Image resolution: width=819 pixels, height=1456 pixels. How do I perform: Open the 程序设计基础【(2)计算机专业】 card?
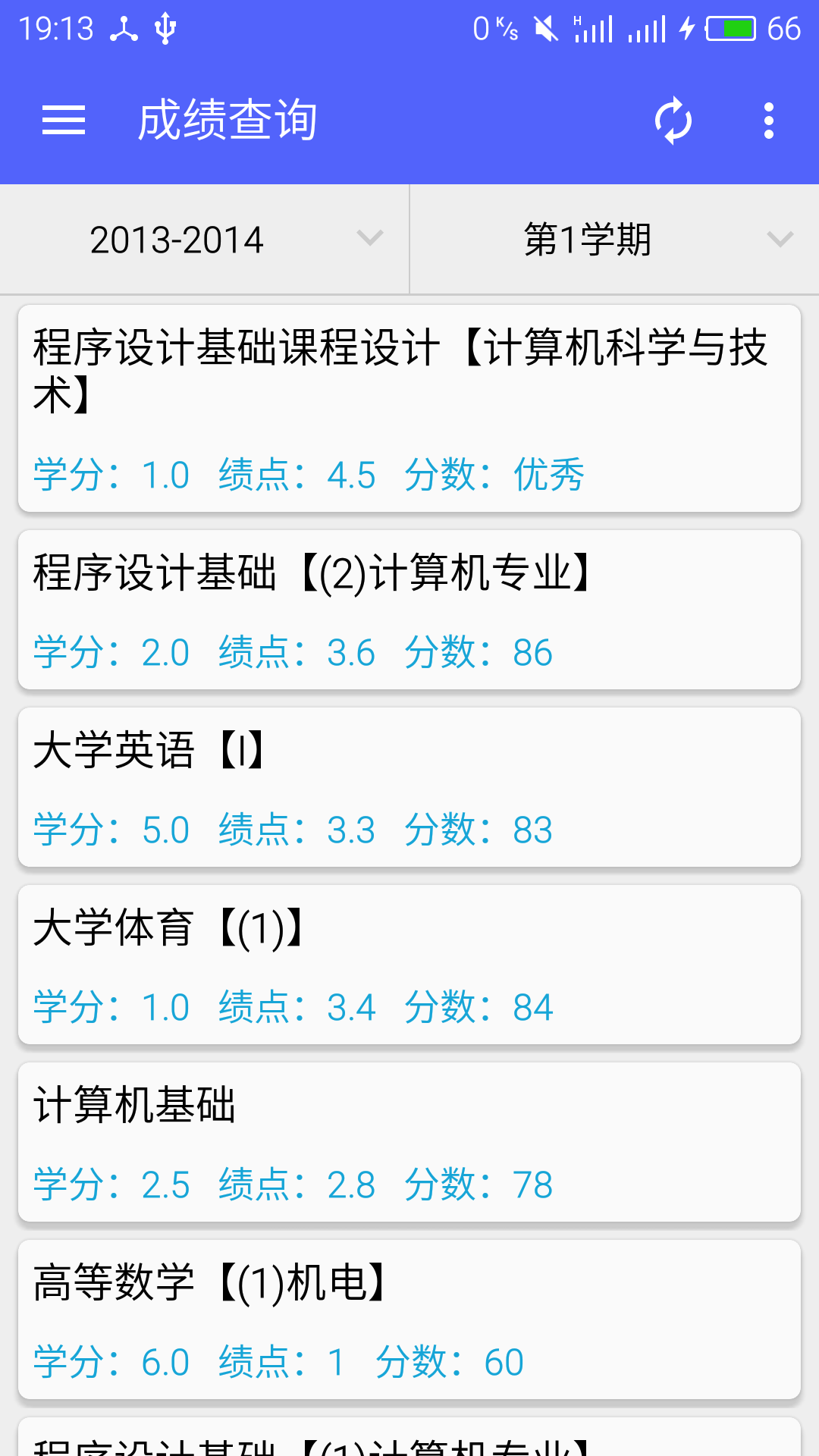click(x=409, y=610)
